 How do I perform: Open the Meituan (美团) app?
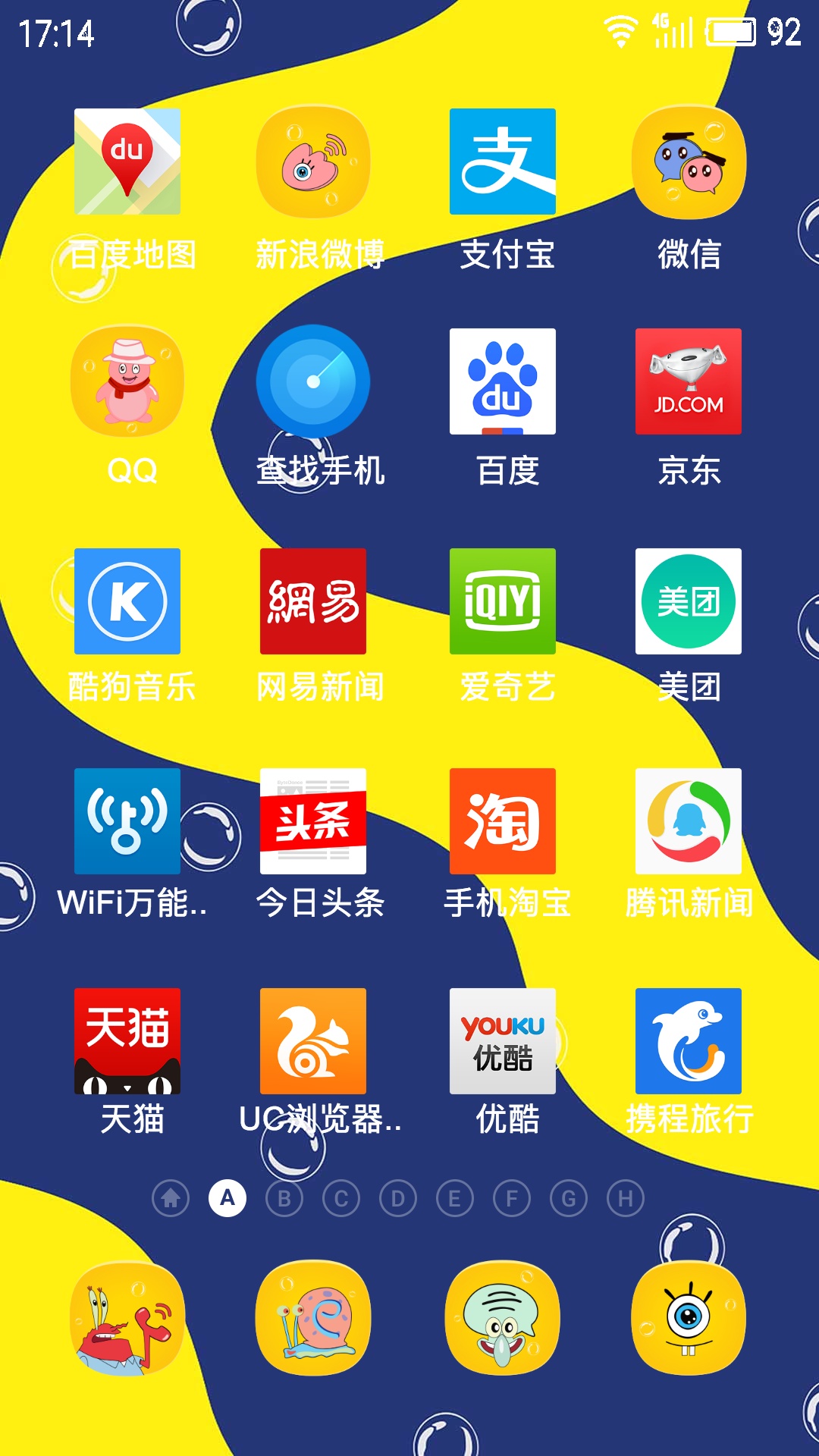tap(689, 601)
